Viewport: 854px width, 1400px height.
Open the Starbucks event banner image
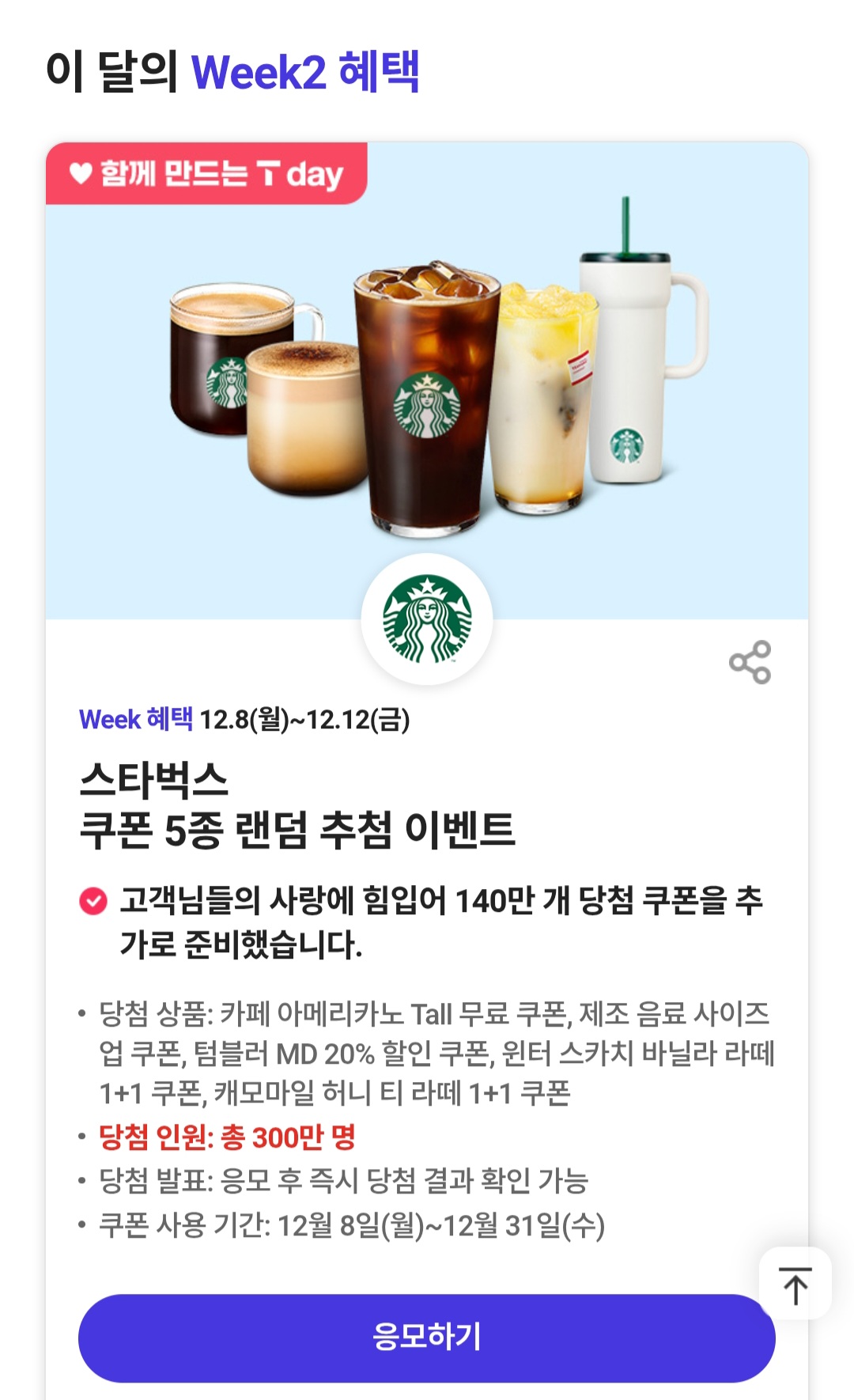tap(427, 380)
